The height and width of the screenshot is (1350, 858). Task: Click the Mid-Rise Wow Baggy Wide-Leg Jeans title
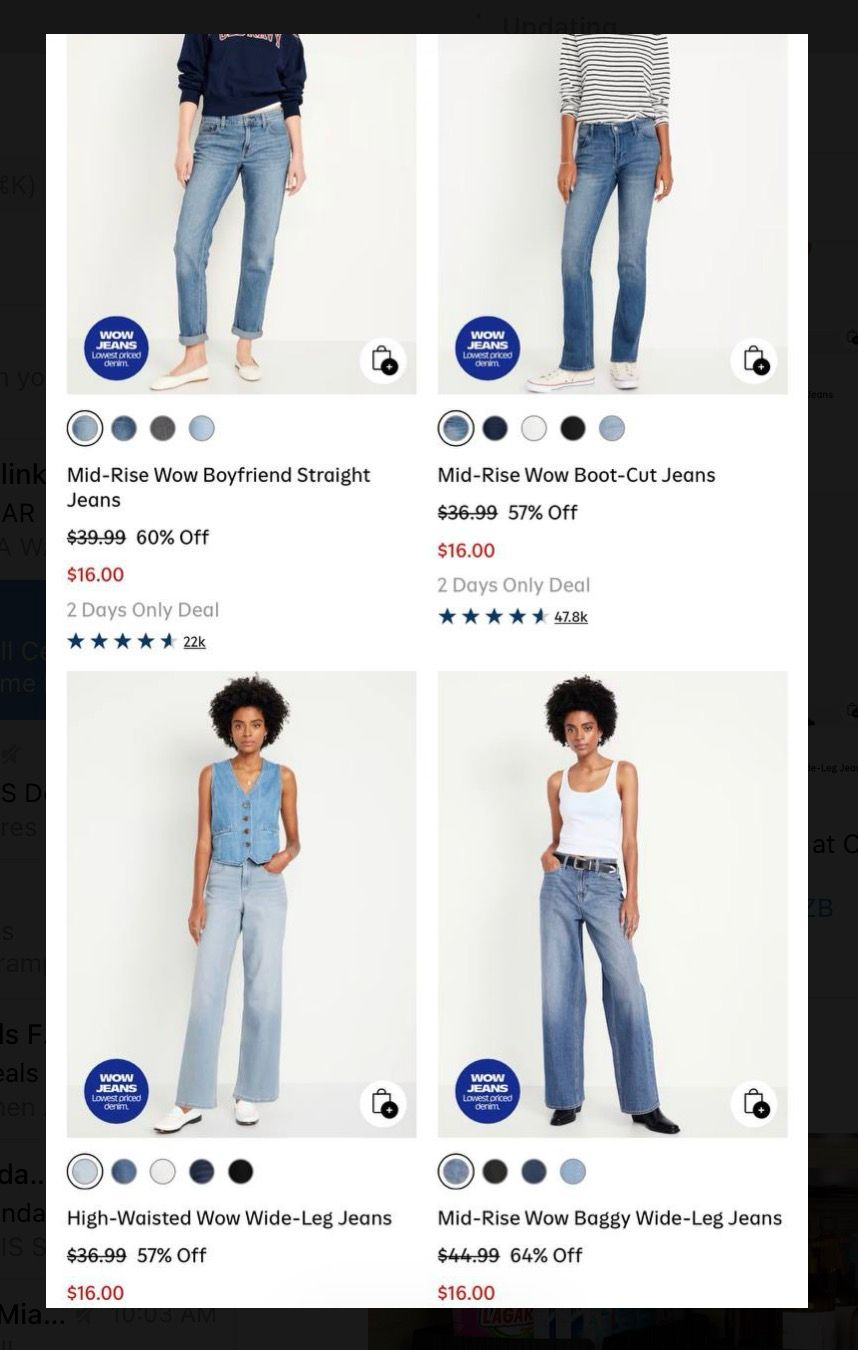(610, 1218)
